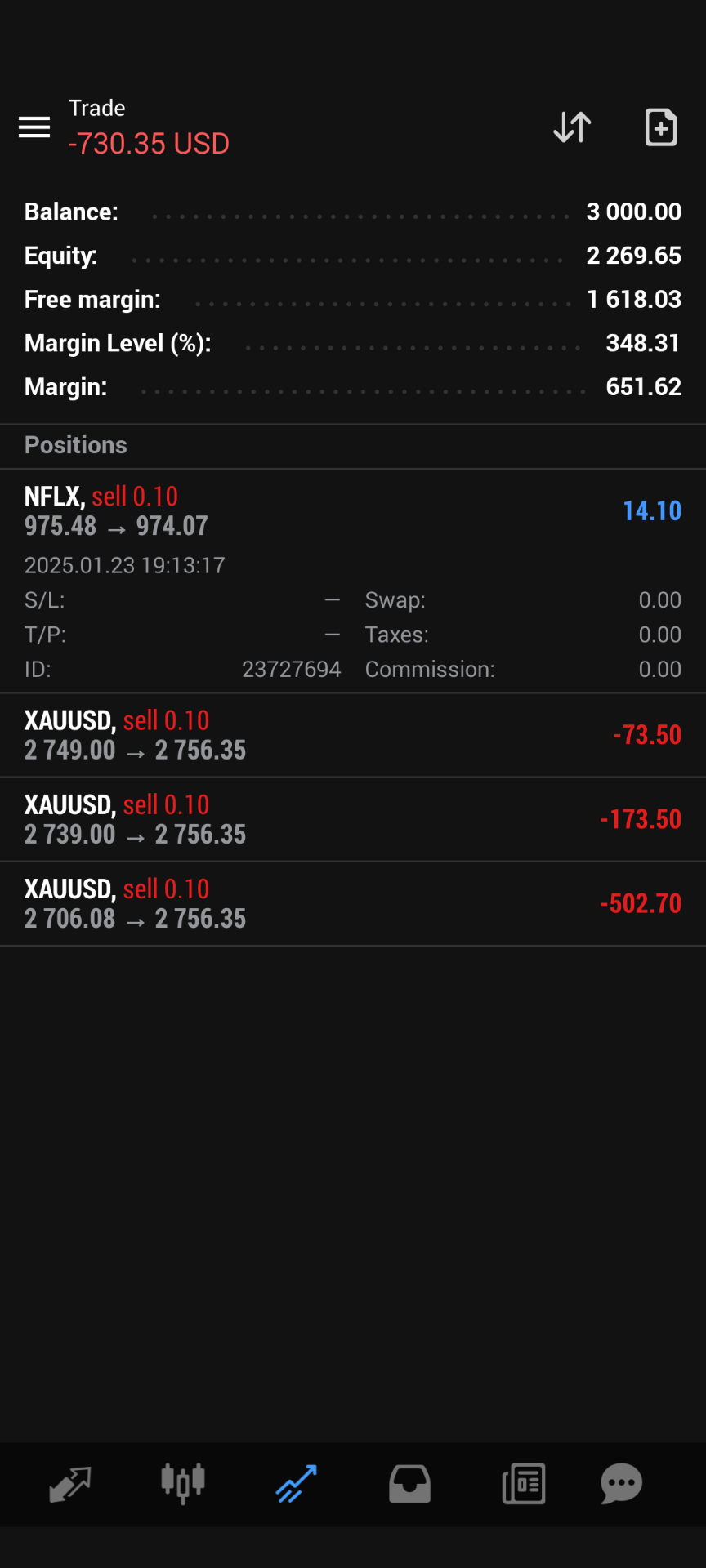Screen dimensions: 706x1568
Task: Switch to the Quotes tab
Action: coord(69,1484)
